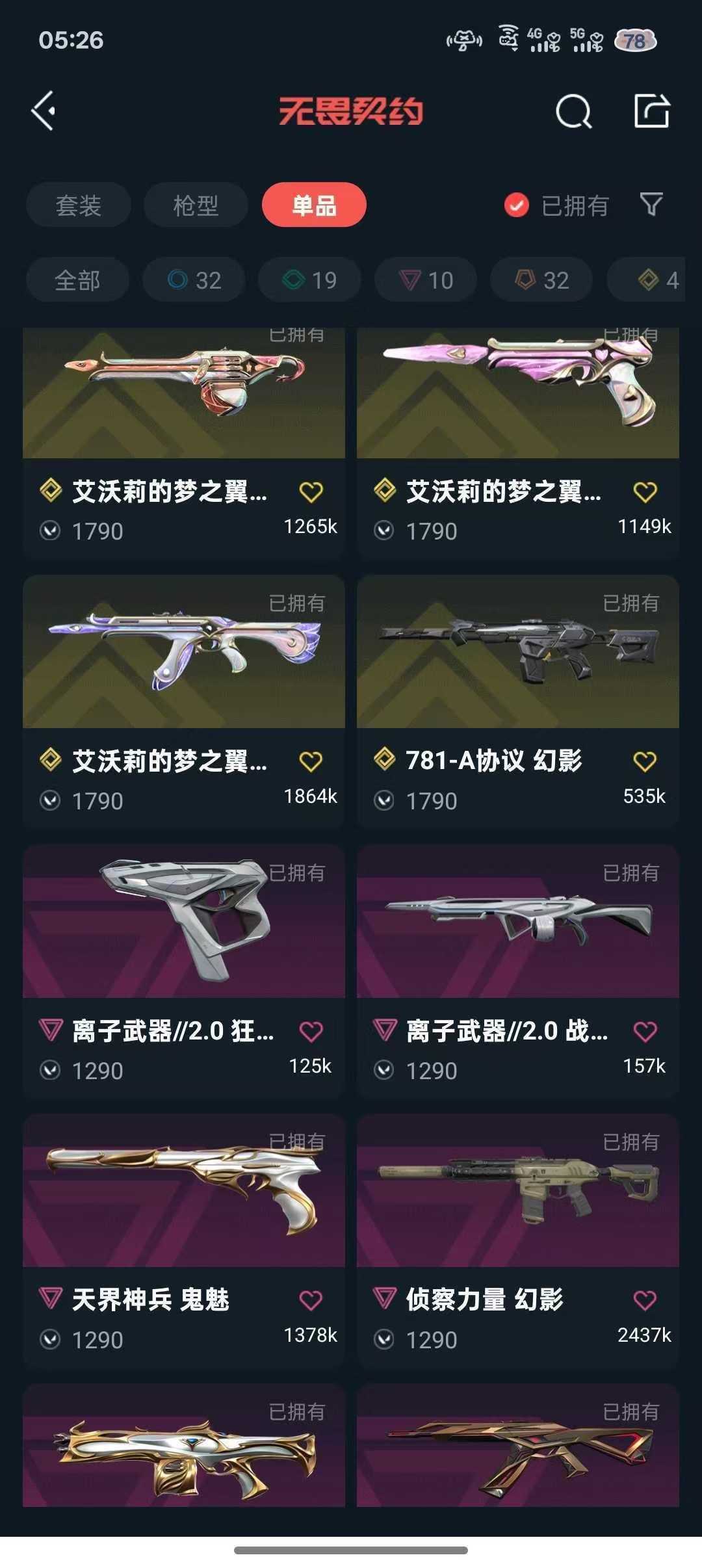Favorite the 781-A协议 幻影 skin
The width and height of the screenshot is (702, 1568).
pyautogui.click(x=645, y=761)
